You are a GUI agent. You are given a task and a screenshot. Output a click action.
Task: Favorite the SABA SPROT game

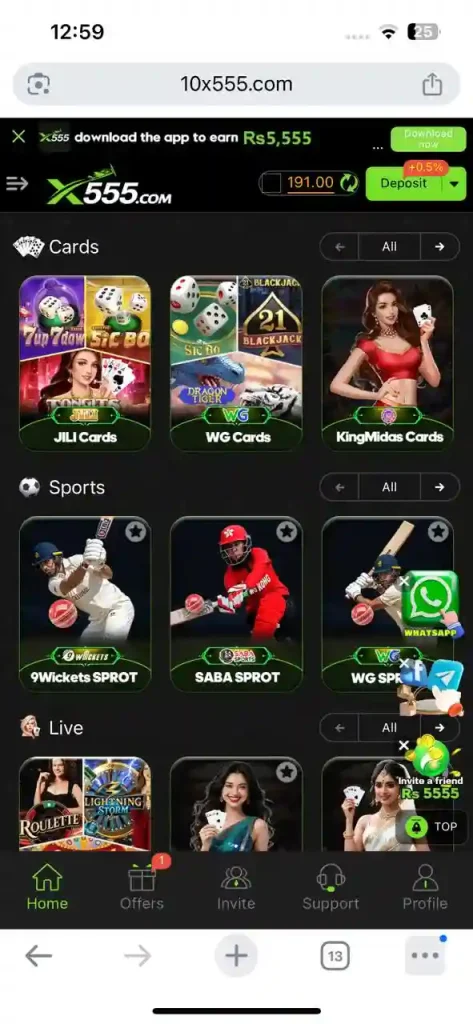[x=286, y=532]
